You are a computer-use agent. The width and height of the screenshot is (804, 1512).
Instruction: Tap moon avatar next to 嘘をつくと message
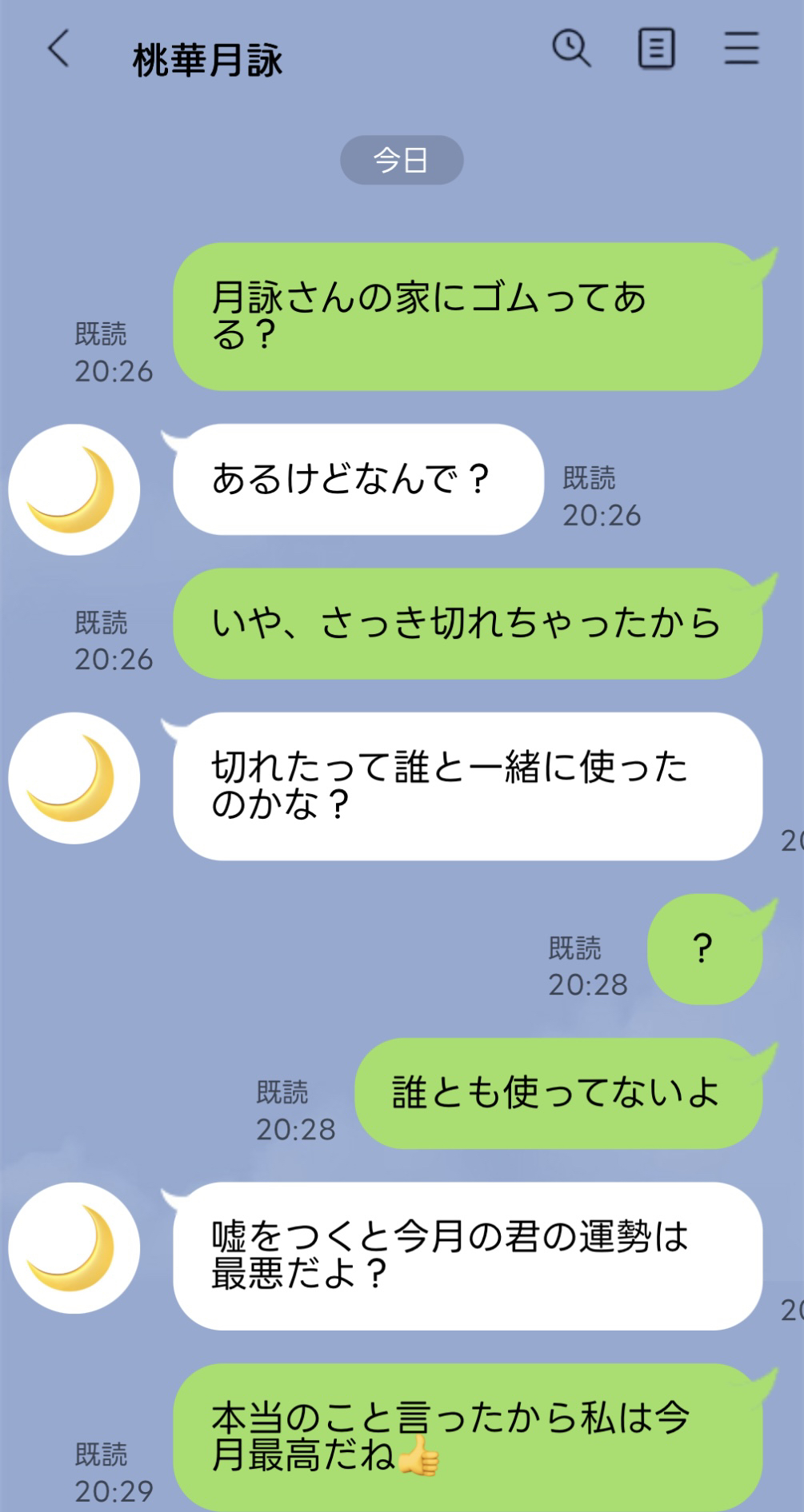pyautogui.click(x=74, y=1247)
